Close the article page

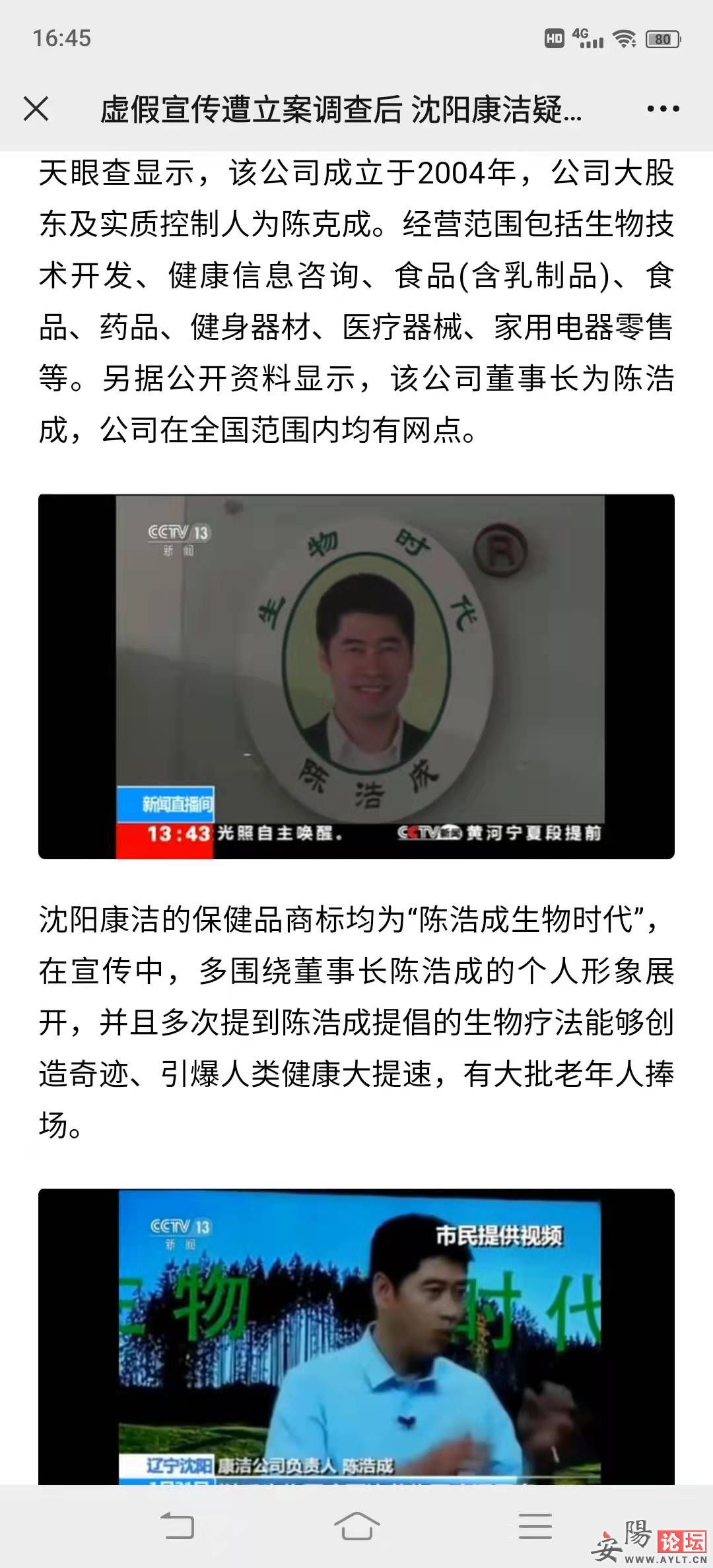tap(36, 109)
